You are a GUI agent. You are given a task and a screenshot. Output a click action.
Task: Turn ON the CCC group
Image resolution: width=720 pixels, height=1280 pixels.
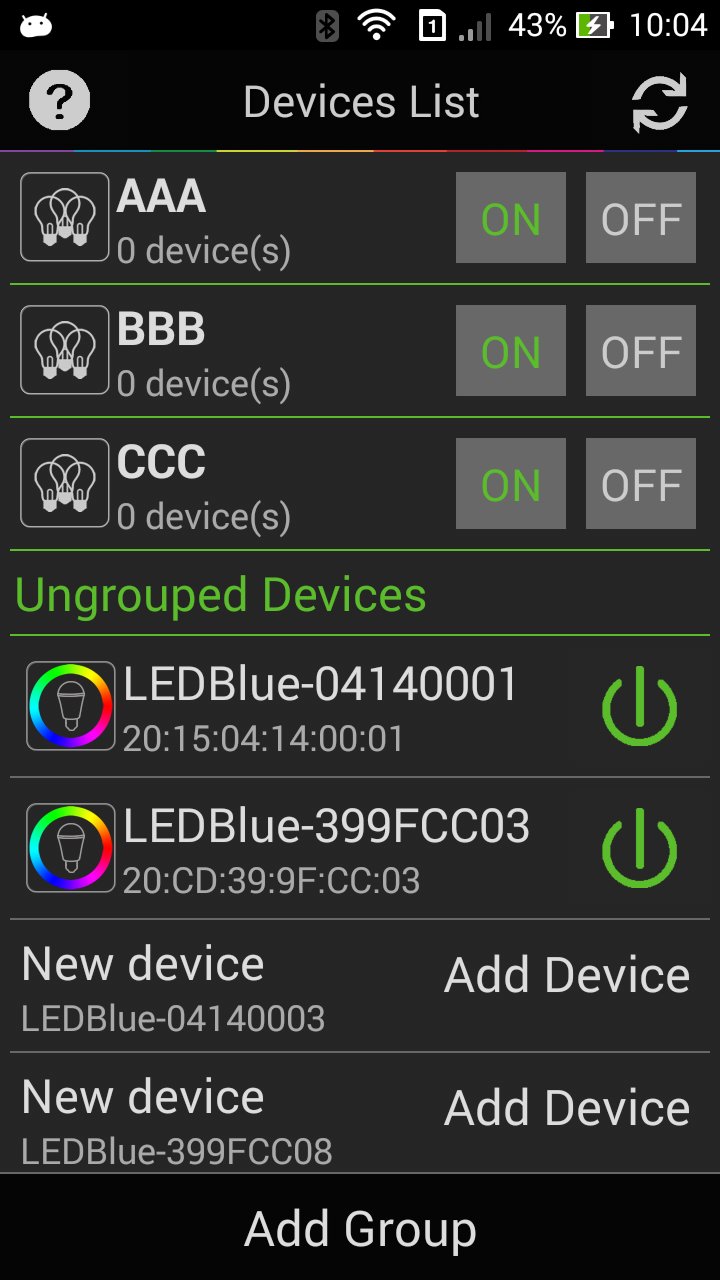tap(511, 484)
